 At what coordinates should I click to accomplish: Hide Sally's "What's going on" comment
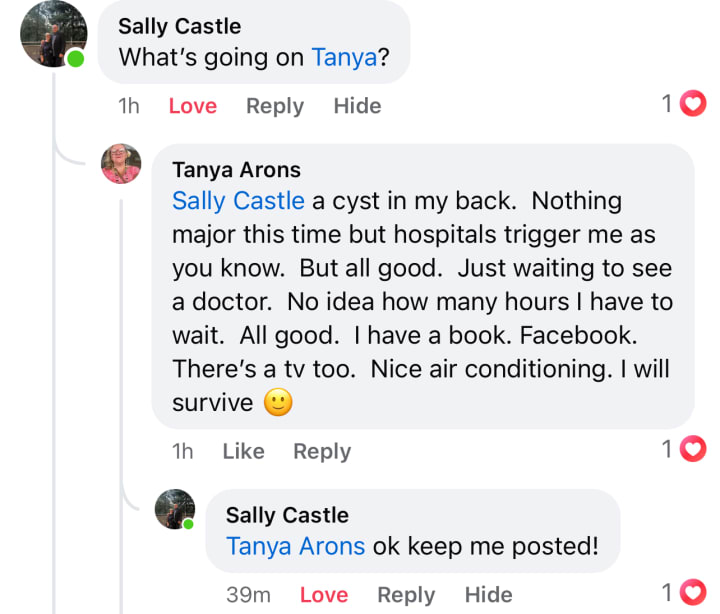(357, 106)
